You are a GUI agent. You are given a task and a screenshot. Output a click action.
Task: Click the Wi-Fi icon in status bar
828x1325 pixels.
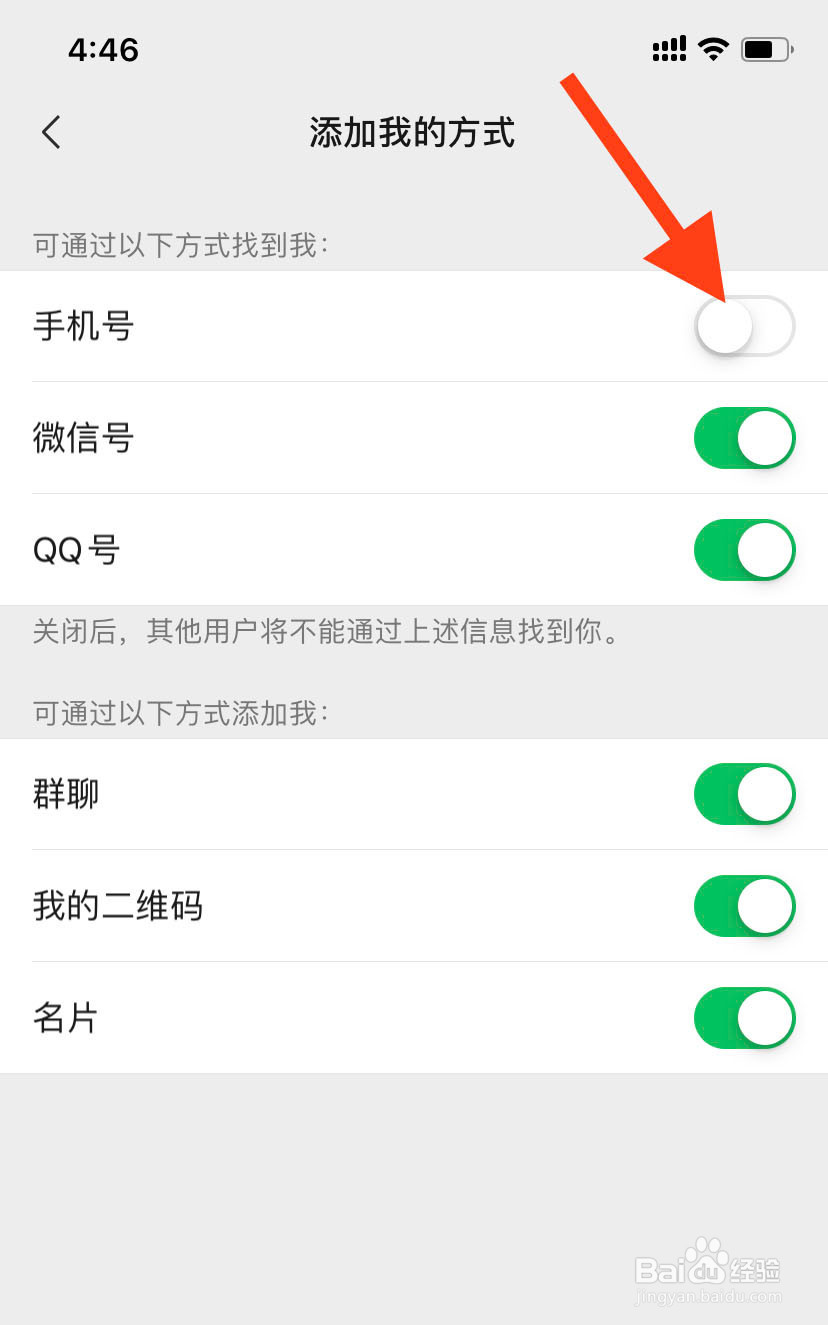tap(713, 49)
